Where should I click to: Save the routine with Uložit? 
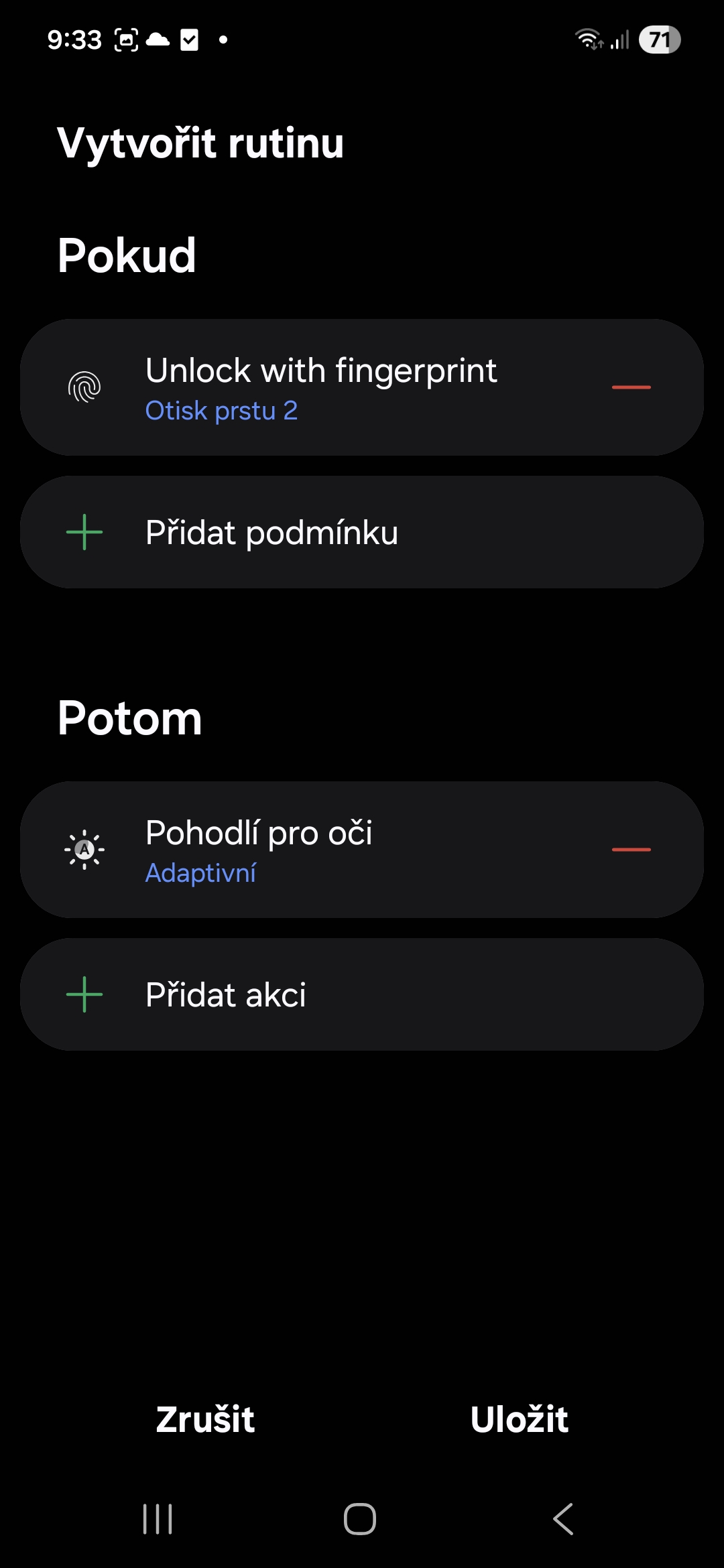pos(520,1419)
